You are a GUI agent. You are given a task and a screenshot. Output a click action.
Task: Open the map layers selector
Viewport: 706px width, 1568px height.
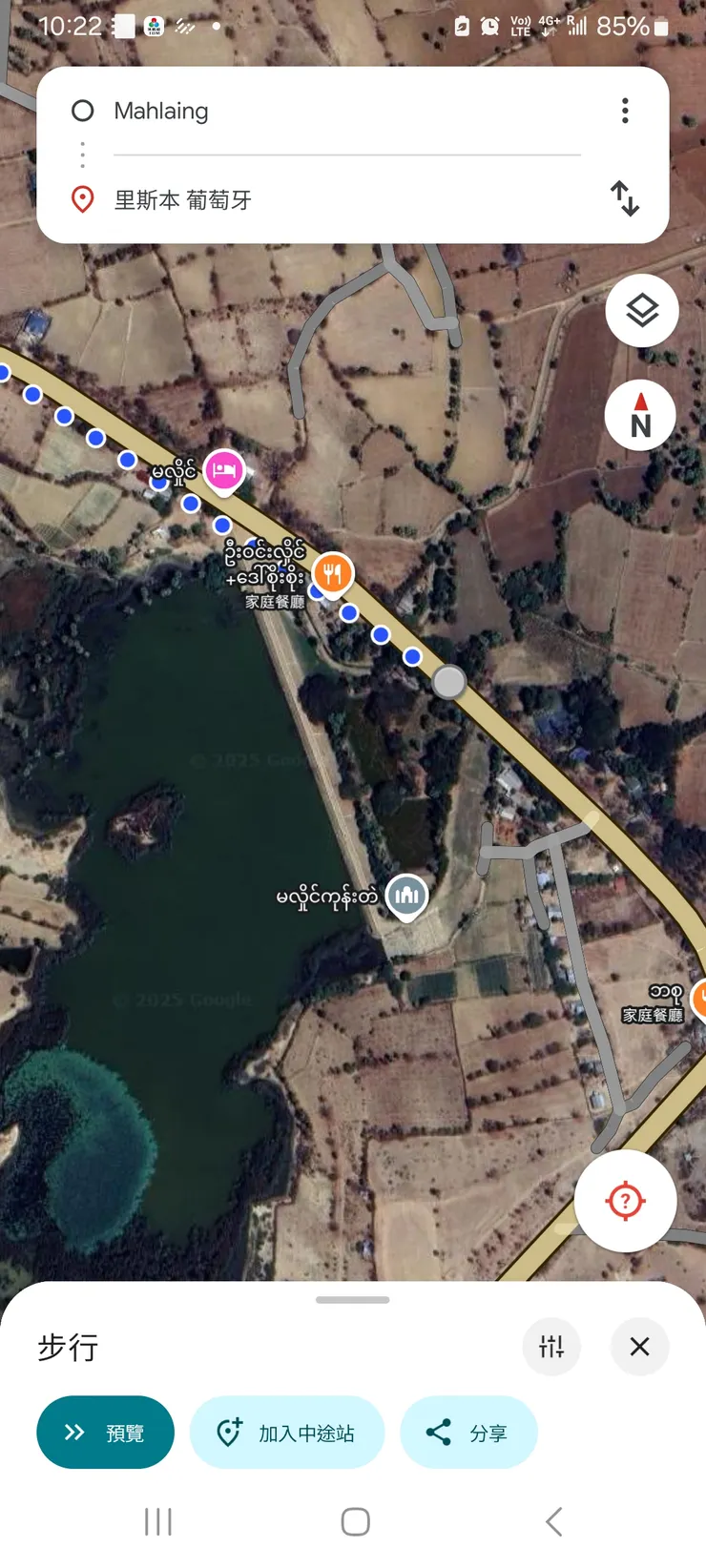coord(642,311)
